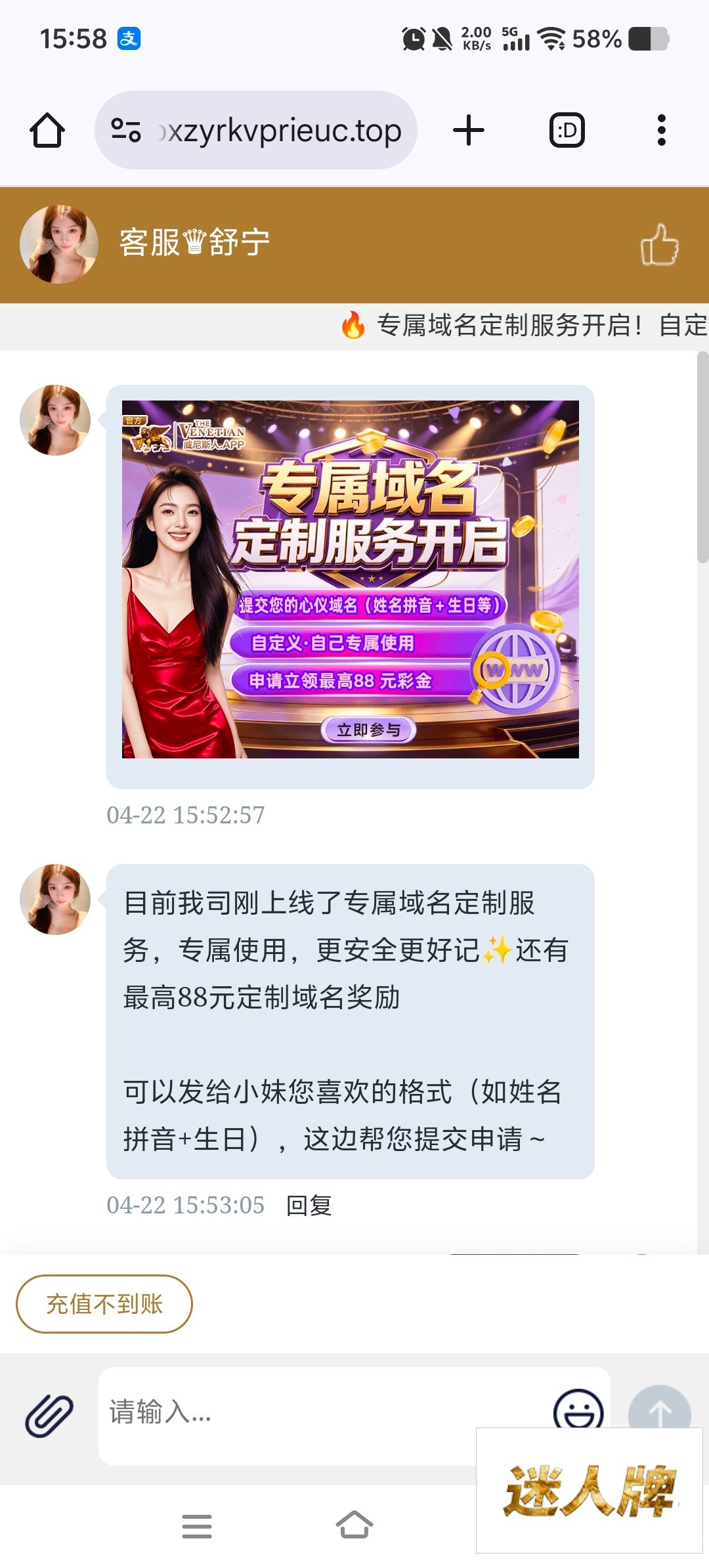Give the agent 客服舒宁 a thumbs up
Viewport: 709px width, 1568px height.
pyautogui.click(x=659, y=244)
